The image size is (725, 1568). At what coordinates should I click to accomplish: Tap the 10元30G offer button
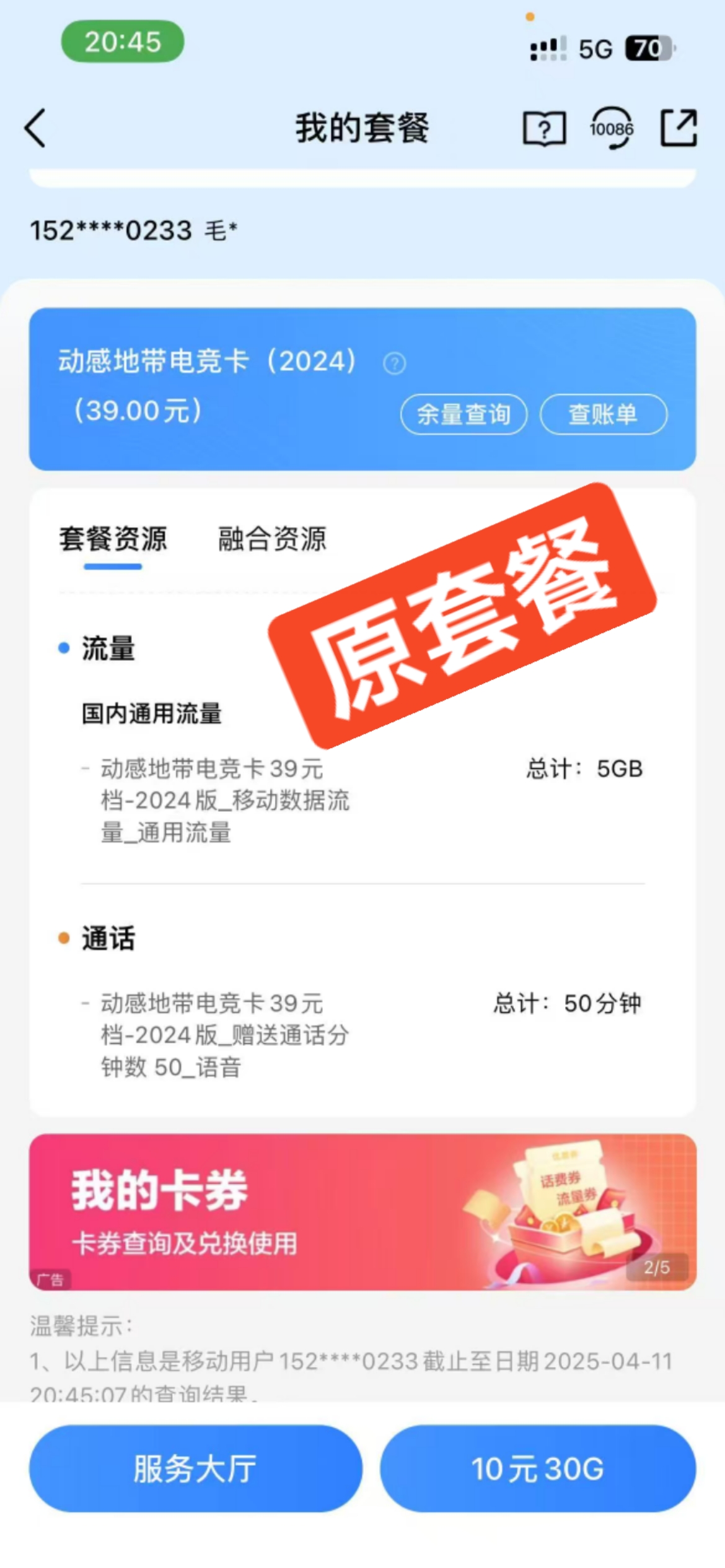pyautogui.click(x=537, y=1469)
